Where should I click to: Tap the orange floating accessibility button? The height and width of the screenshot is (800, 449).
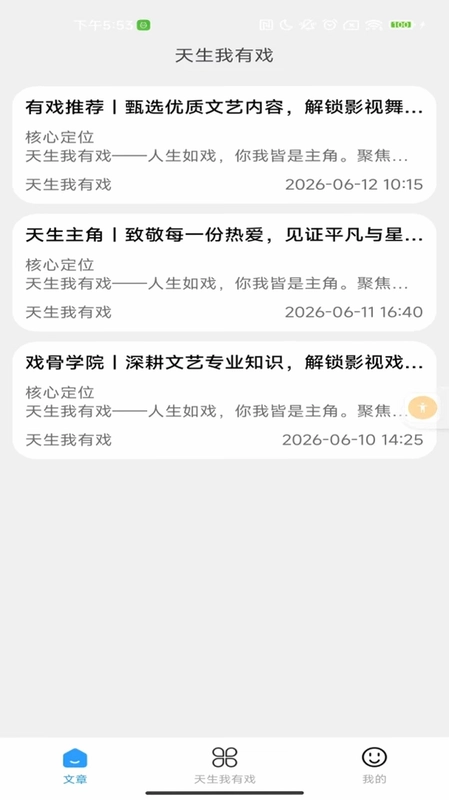point(423,407)
